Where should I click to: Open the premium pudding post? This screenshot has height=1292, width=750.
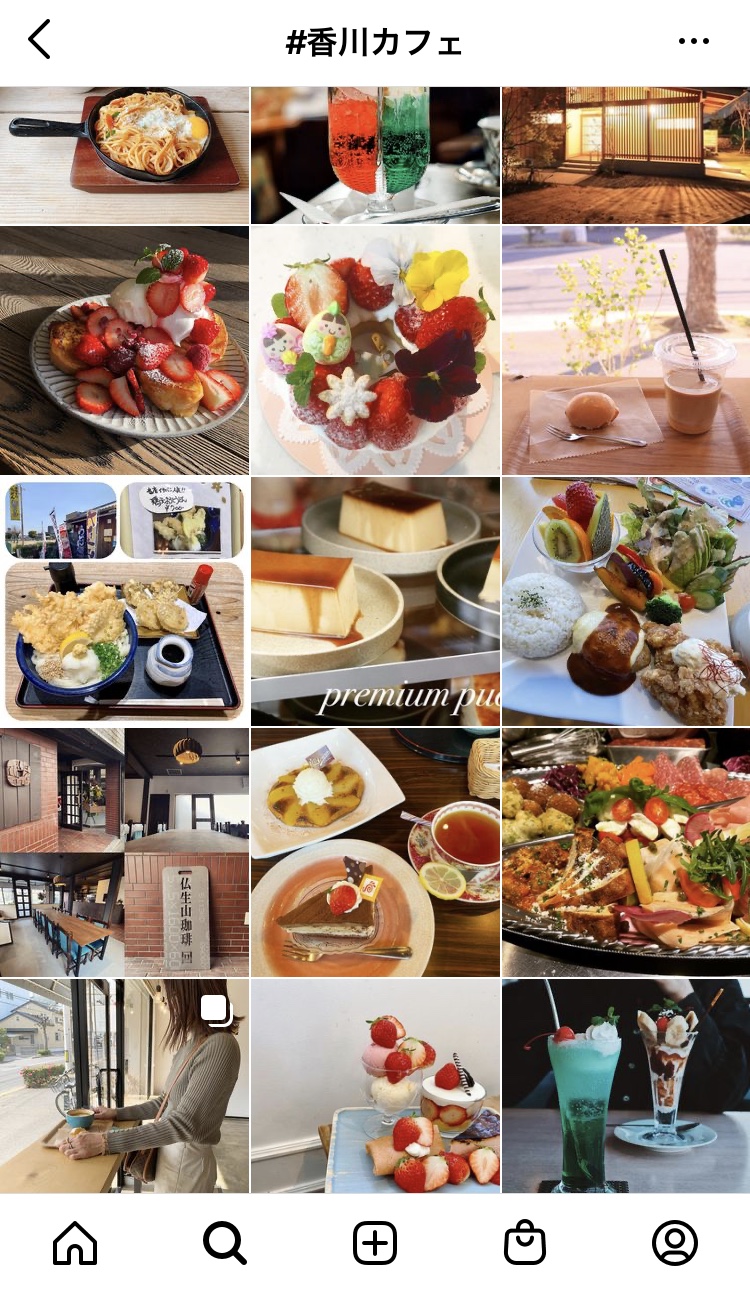[375, 601]
